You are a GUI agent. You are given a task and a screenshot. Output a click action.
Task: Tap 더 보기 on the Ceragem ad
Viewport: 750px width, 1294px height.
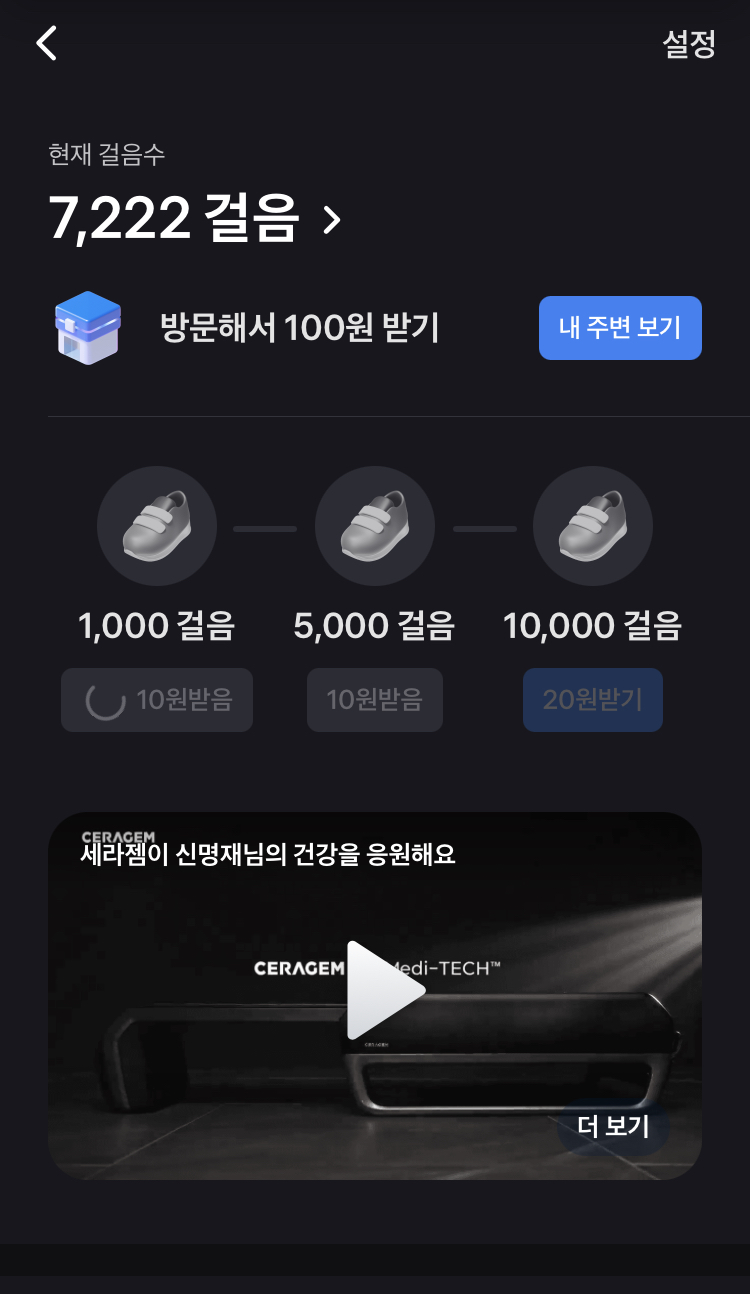(x=613, y=1127)
